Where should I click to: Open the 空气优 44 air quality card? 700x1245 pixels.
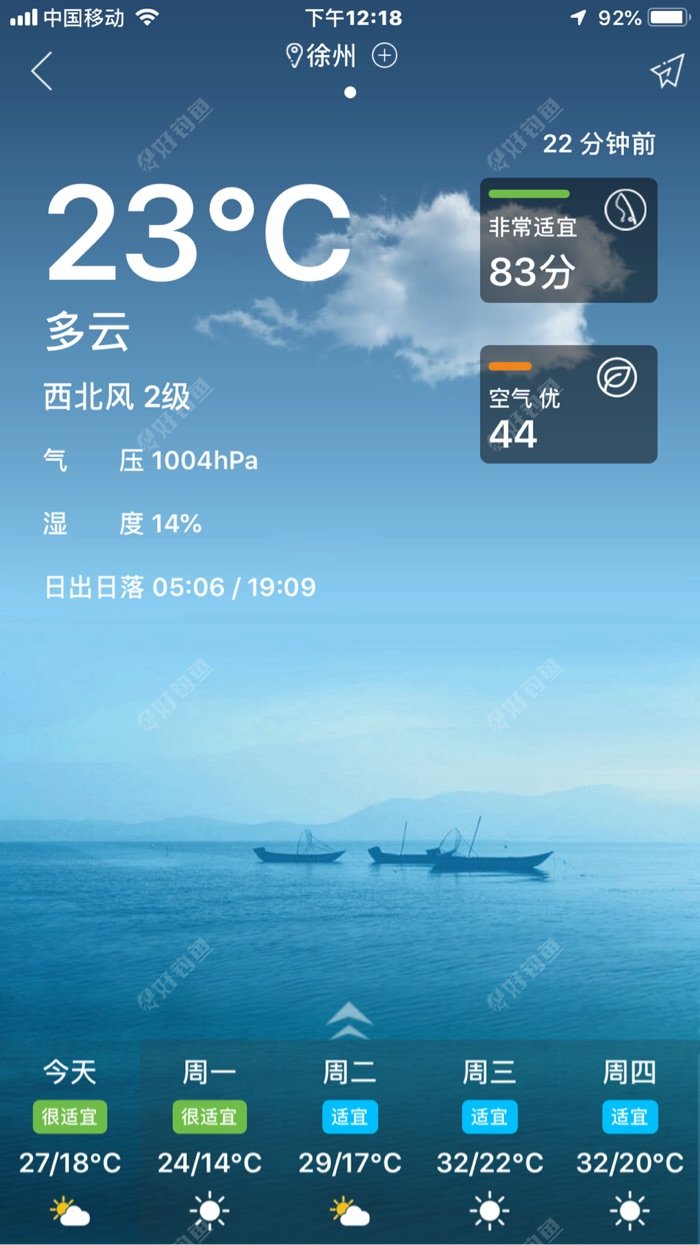(x=568, y=404)
